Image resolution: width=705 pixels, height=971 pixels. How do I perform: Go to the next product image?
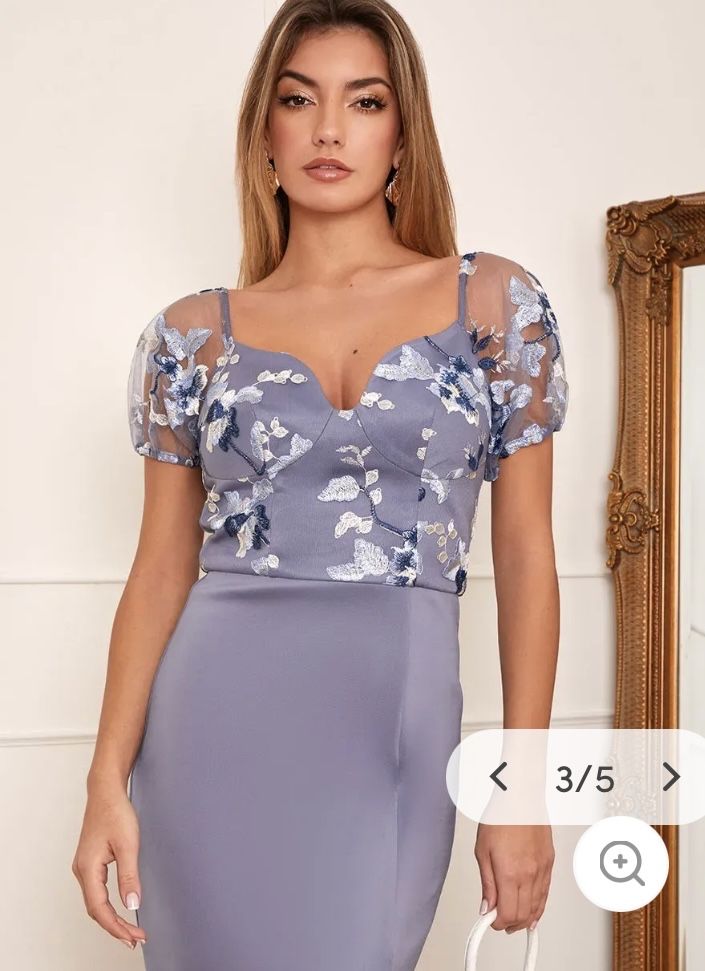pyautogui.click(x=671, y=777)
